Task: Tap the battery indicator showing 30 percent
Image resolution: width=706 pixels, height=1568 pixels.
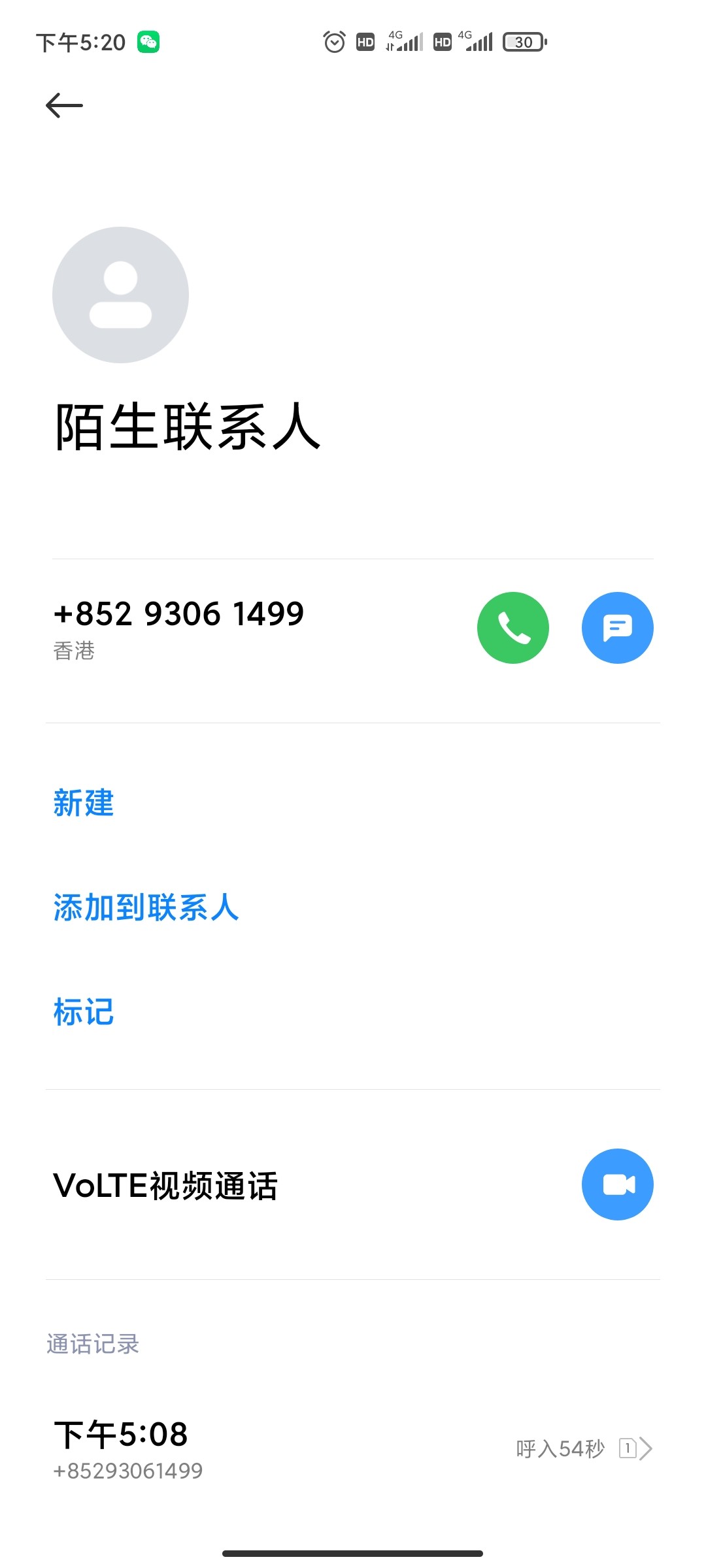Action: (x=523, y=41)
